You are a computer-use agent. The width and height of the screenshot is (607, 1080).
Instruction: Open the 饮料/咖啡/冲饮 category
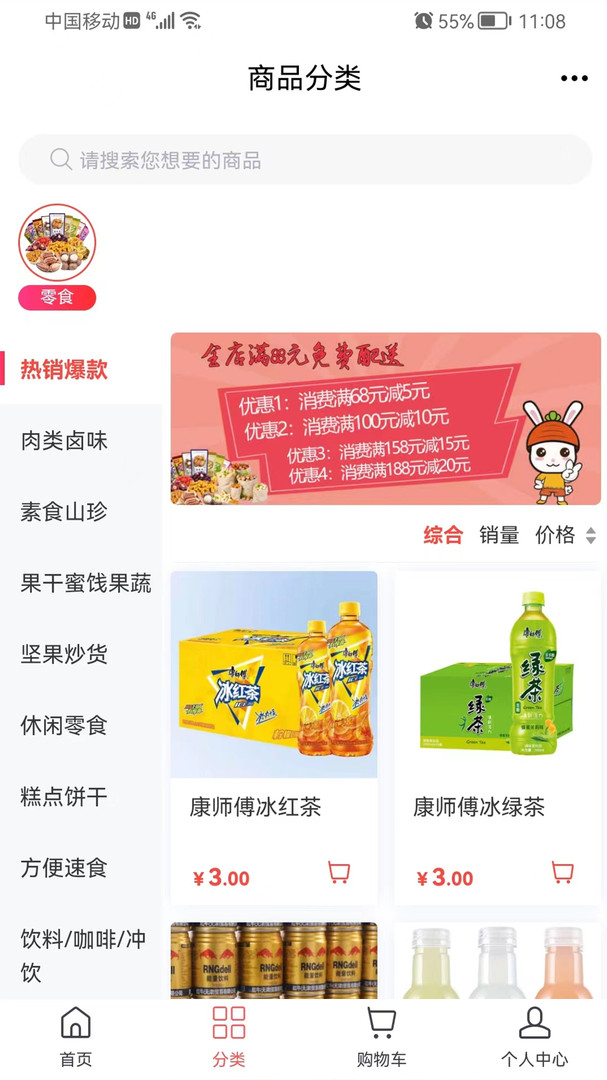82,955
